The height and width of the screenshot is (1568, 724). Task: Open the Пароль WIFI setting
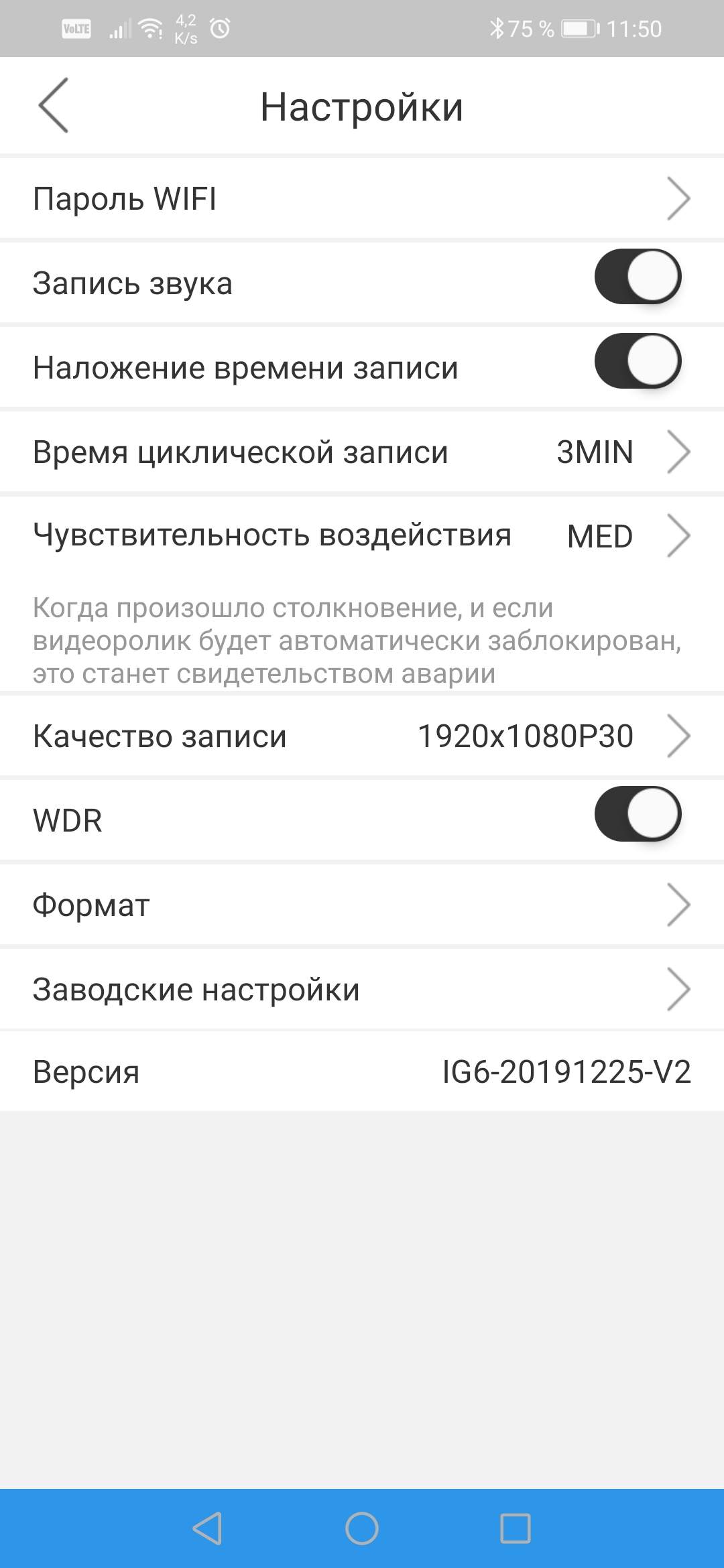[362, 199]
